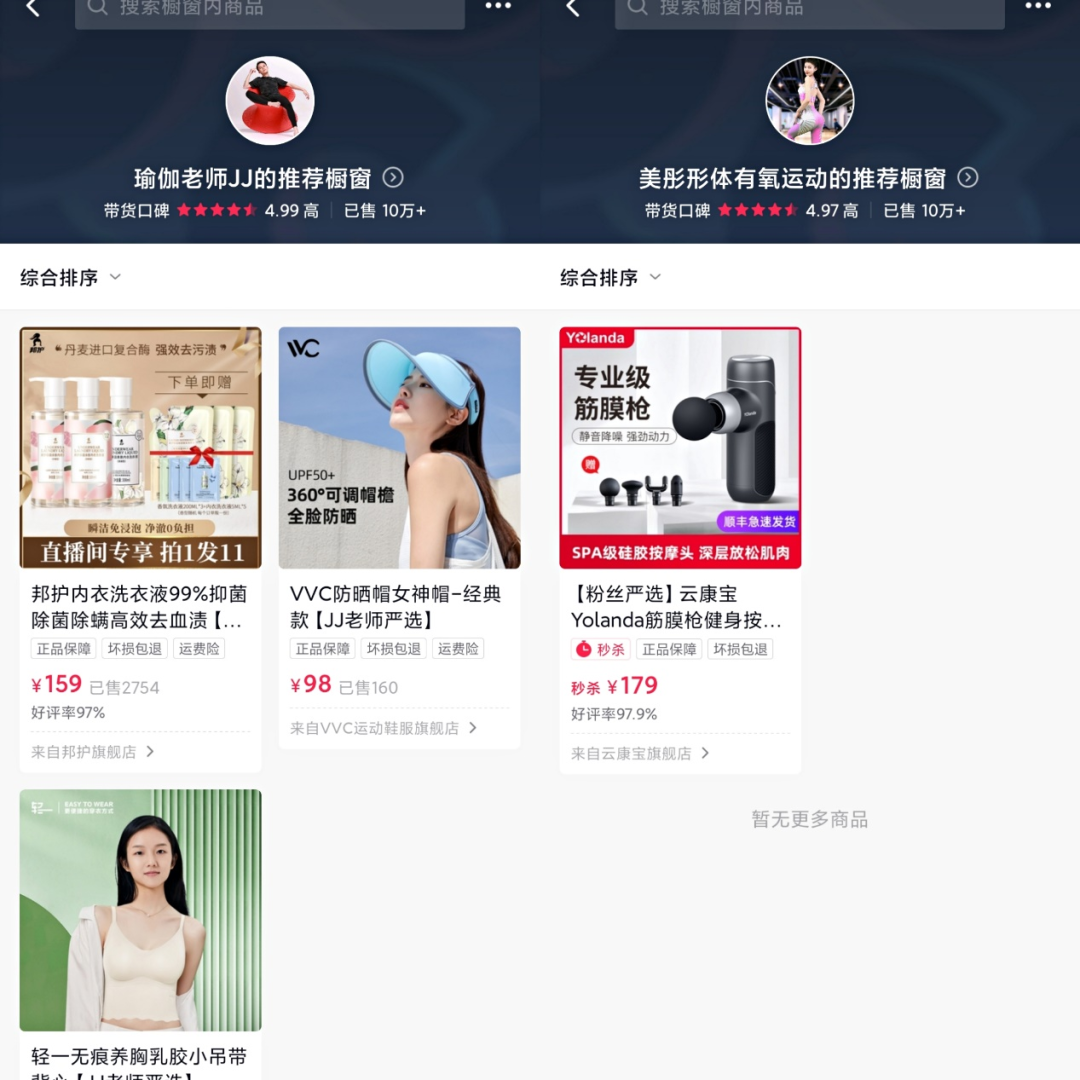Open overflow menu on 美彤形体有氧运动's showcase
The width and height of the screenshot is (1080, 1080).
coord(1038,7)
